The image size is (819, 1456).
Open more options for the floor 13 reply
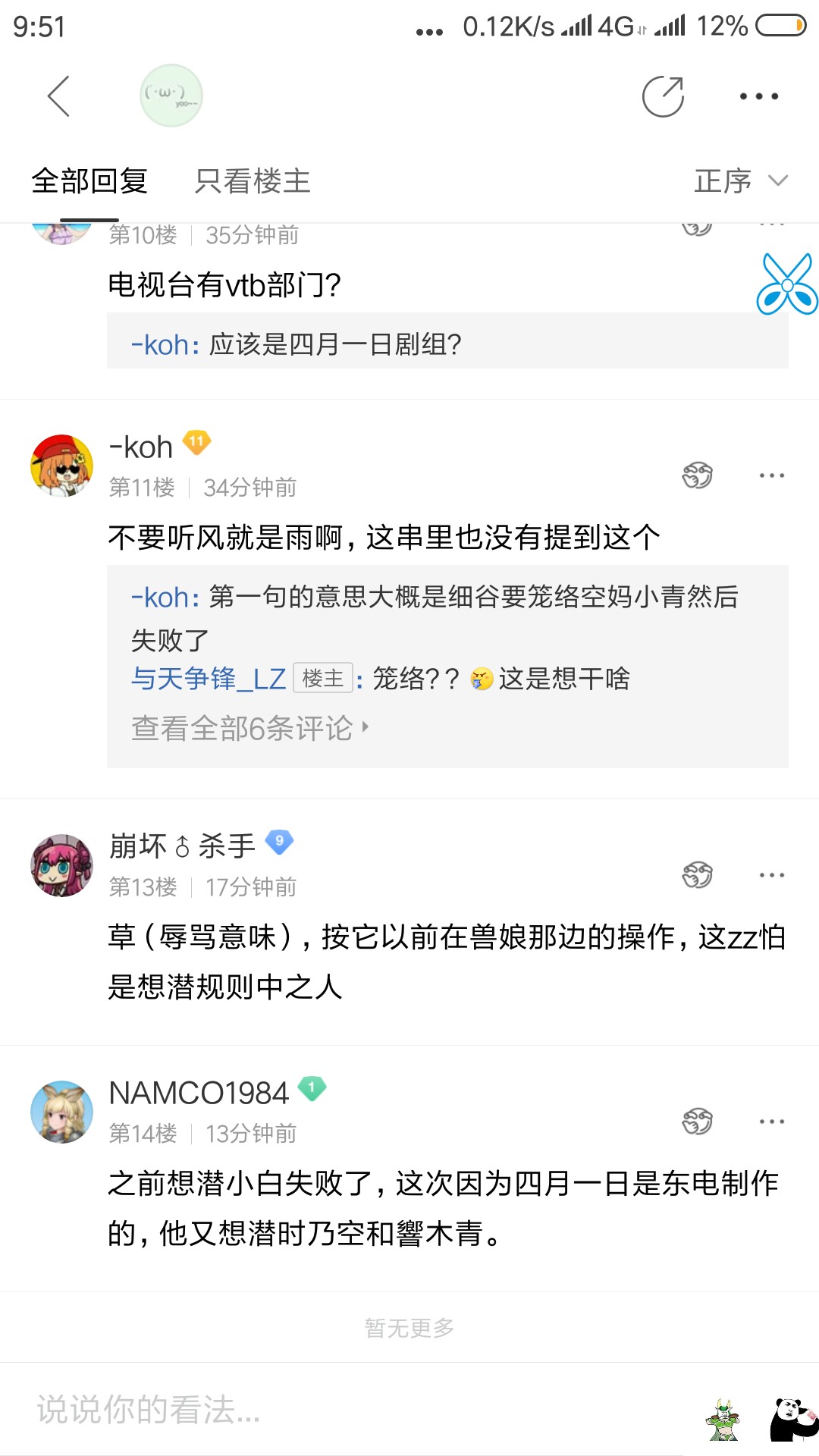coord(771,875)
